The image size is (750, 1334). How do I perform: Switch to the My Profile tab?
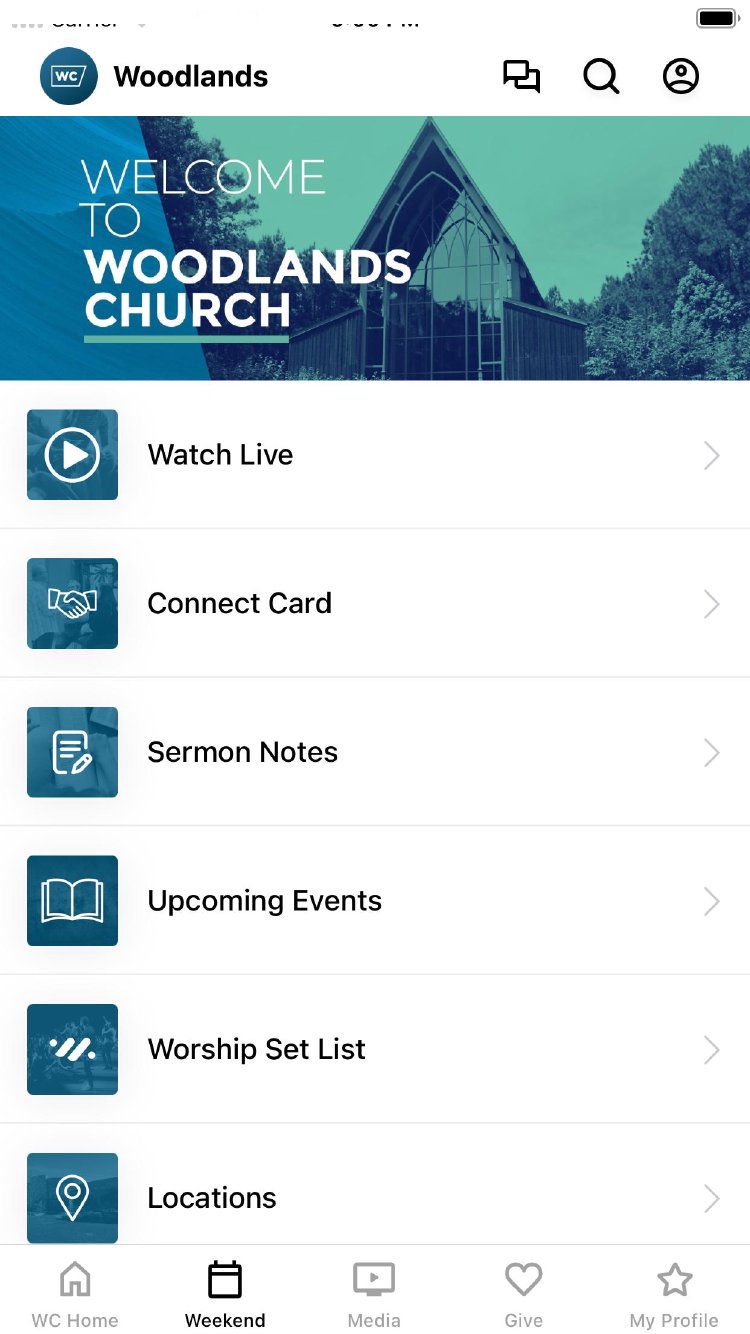point(674,1294)
